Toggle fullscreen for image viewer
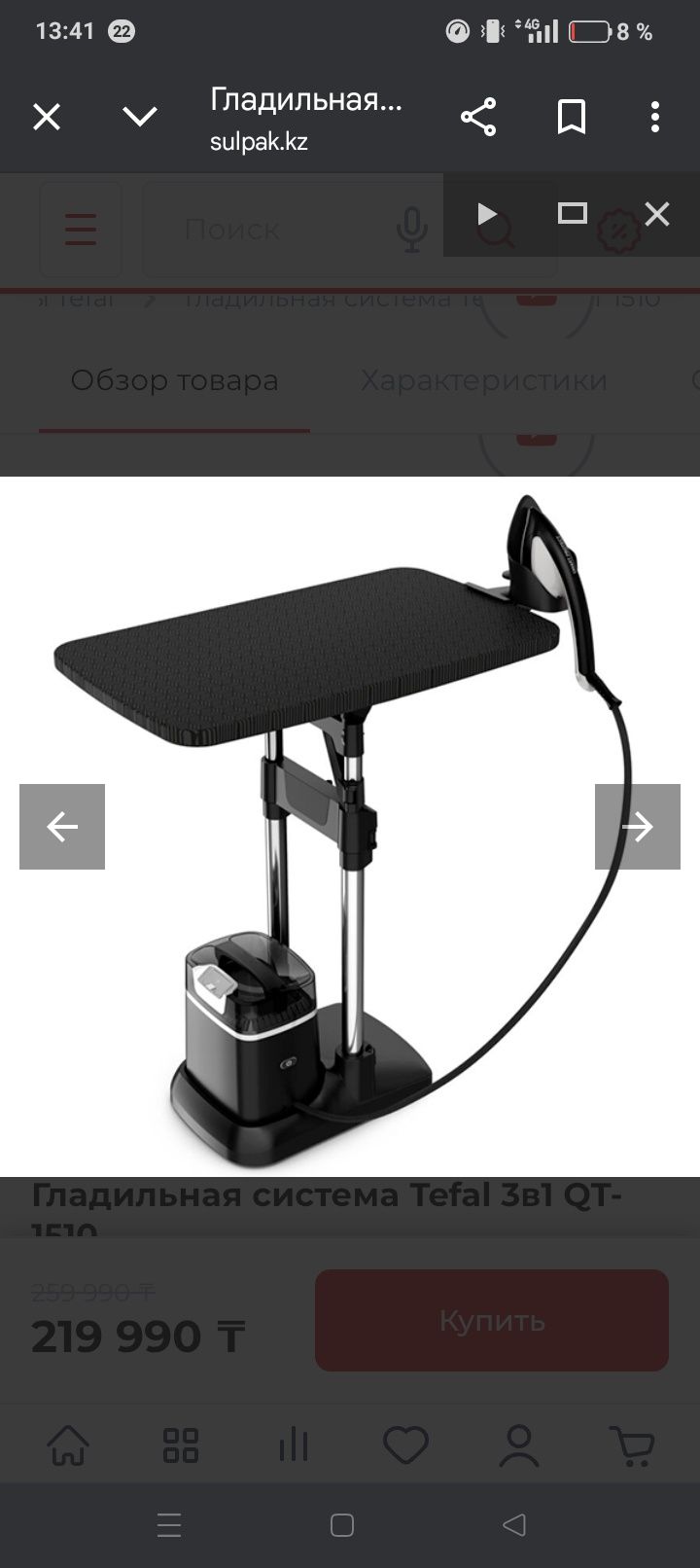Image resolution: width=700 pixels, height=1568 pixels. (x=572, y=213)
